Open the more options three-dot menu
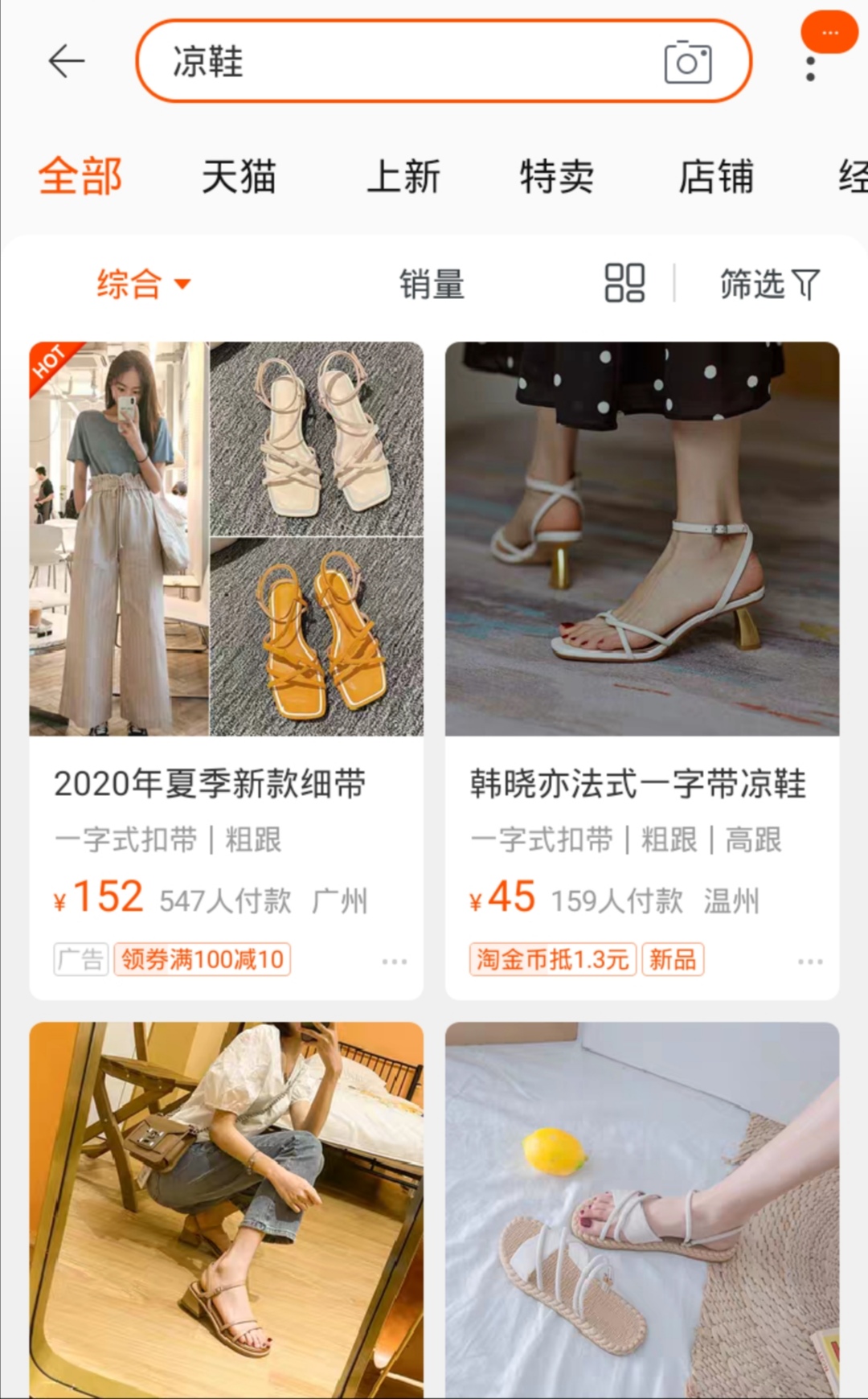 click(x=828, y=34)
